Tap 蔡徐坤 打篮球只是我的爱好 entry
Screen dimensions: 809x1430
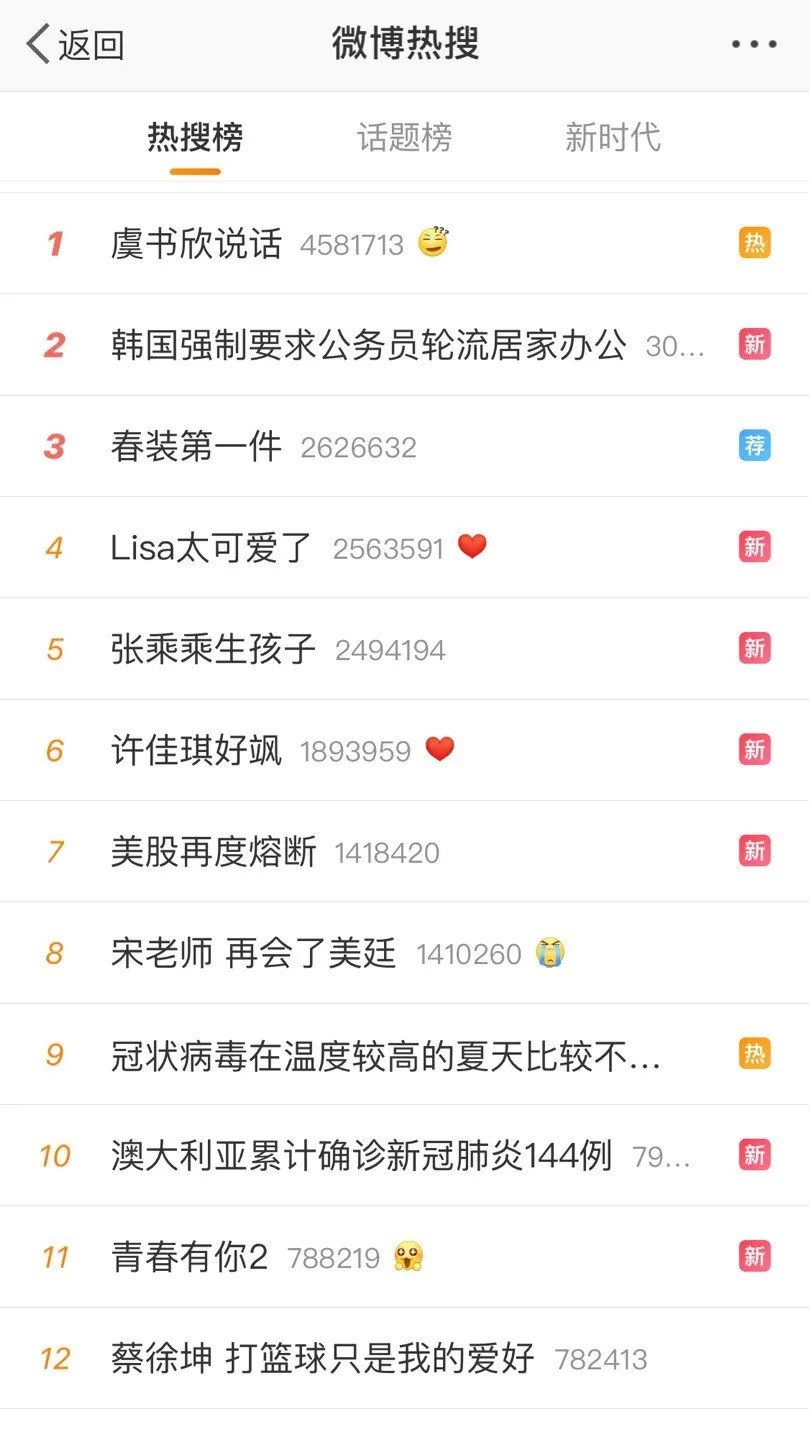click(x=322, y=1359)
